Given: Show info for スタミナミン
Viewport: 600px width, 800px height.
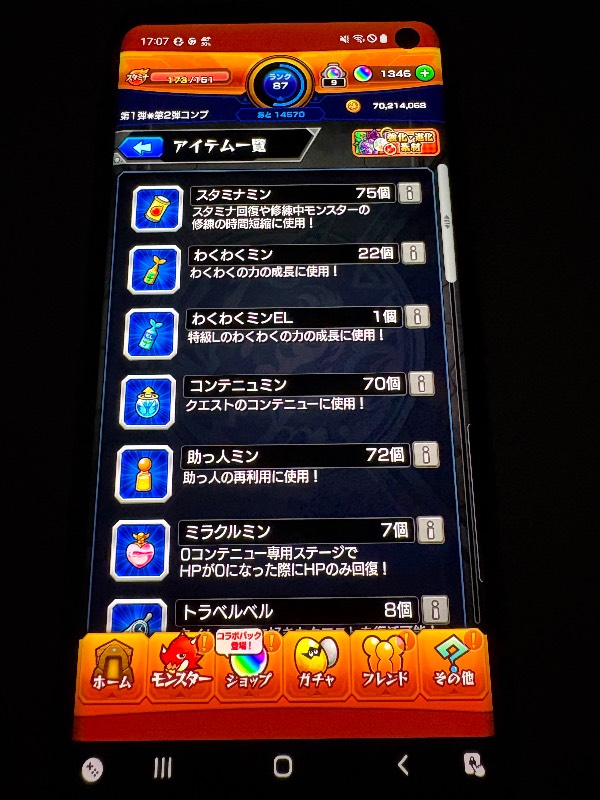Looking at the screenshot, I should pos(410,194).
